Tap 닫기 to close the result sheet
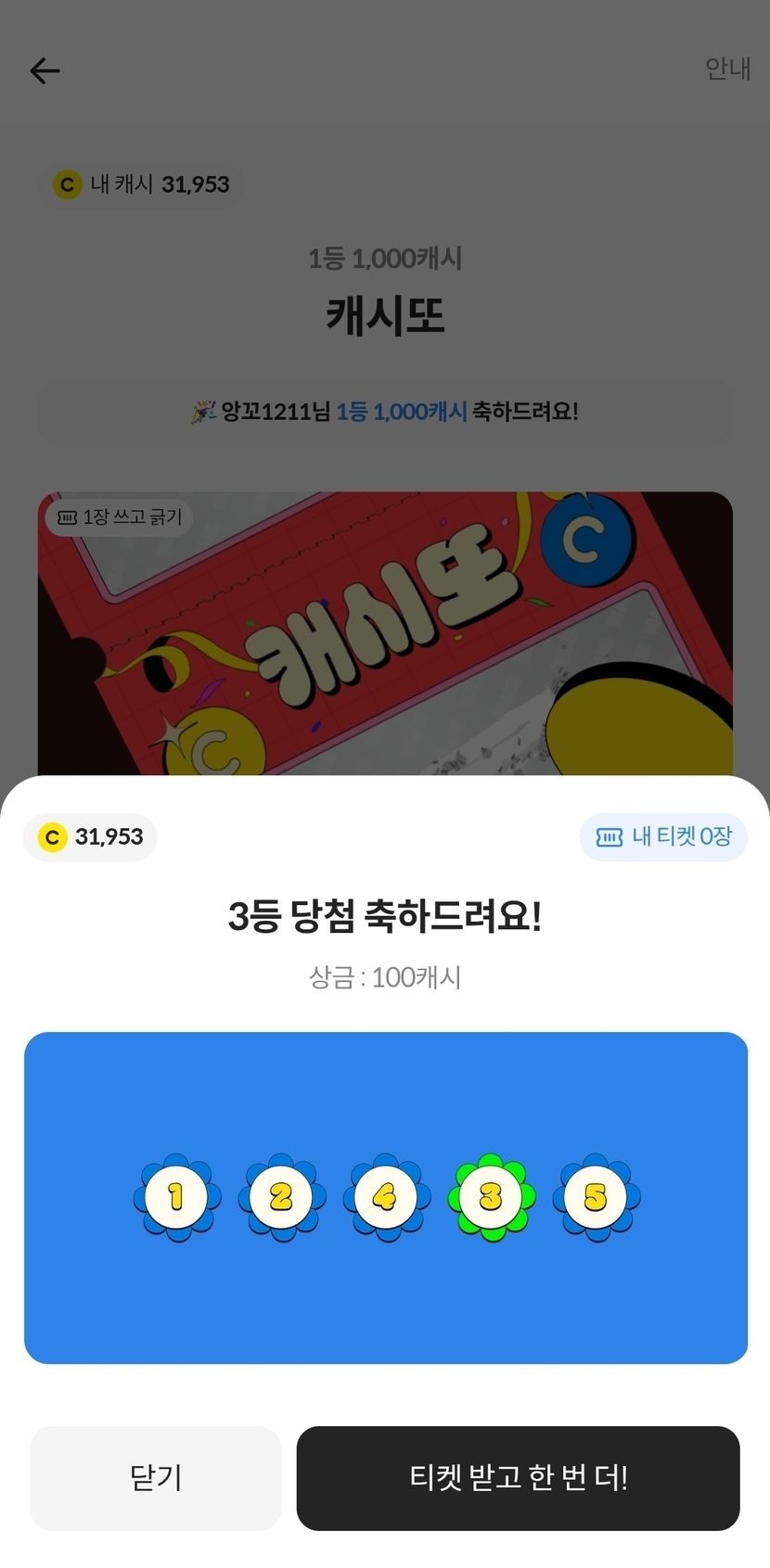 pos(155,1477)
